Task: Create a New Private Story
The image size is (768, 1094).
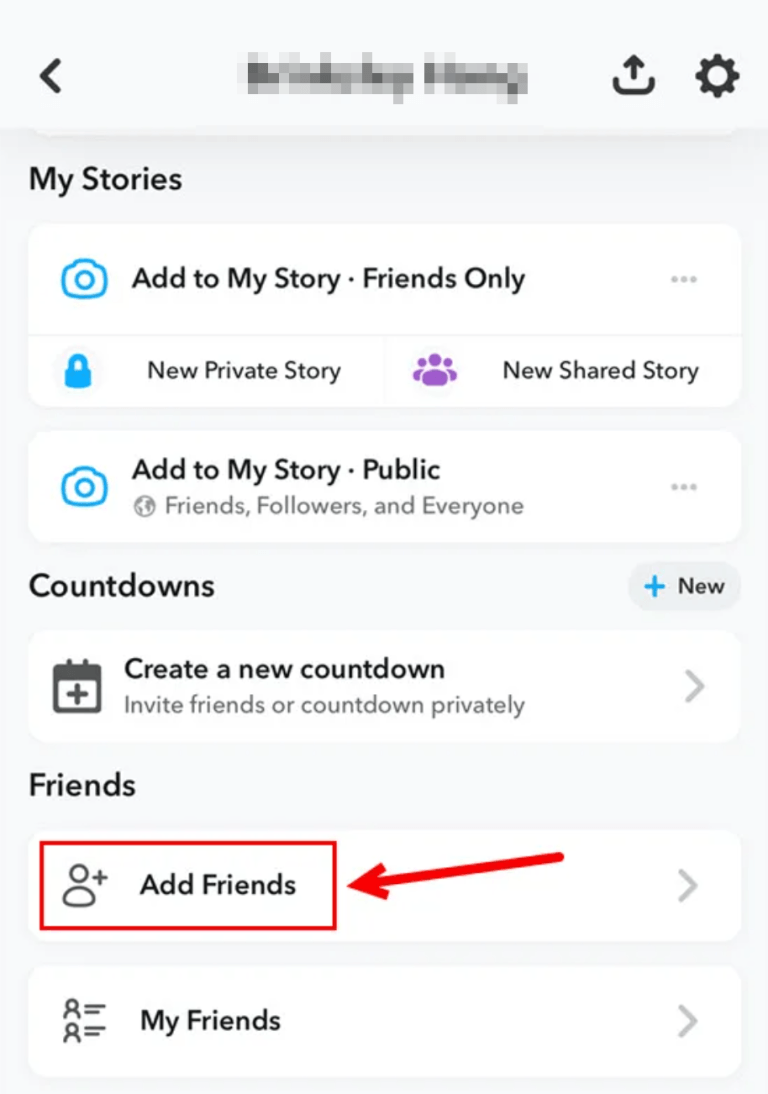Action: coord(243,370)
